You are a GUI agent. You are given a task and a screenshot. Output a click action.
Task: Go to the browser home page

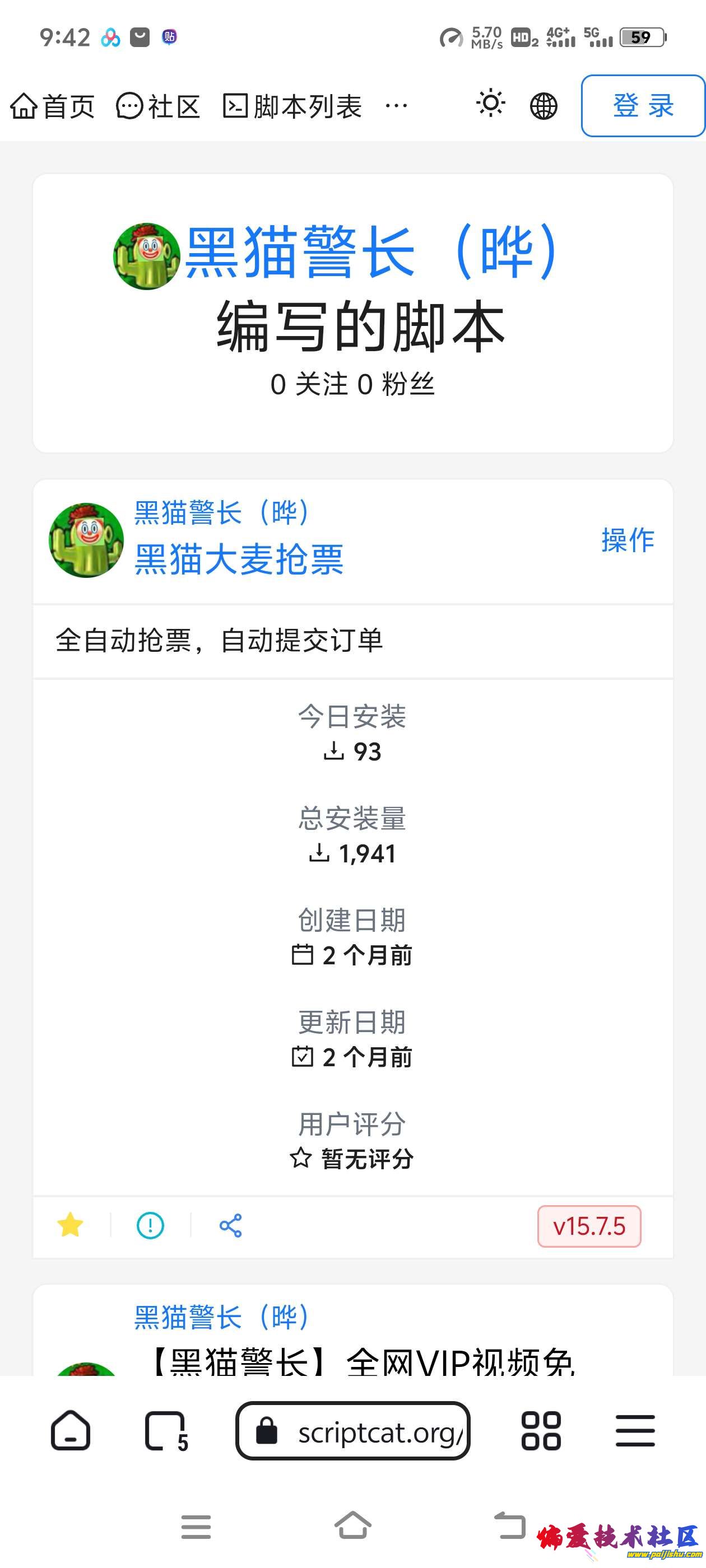71,1430
